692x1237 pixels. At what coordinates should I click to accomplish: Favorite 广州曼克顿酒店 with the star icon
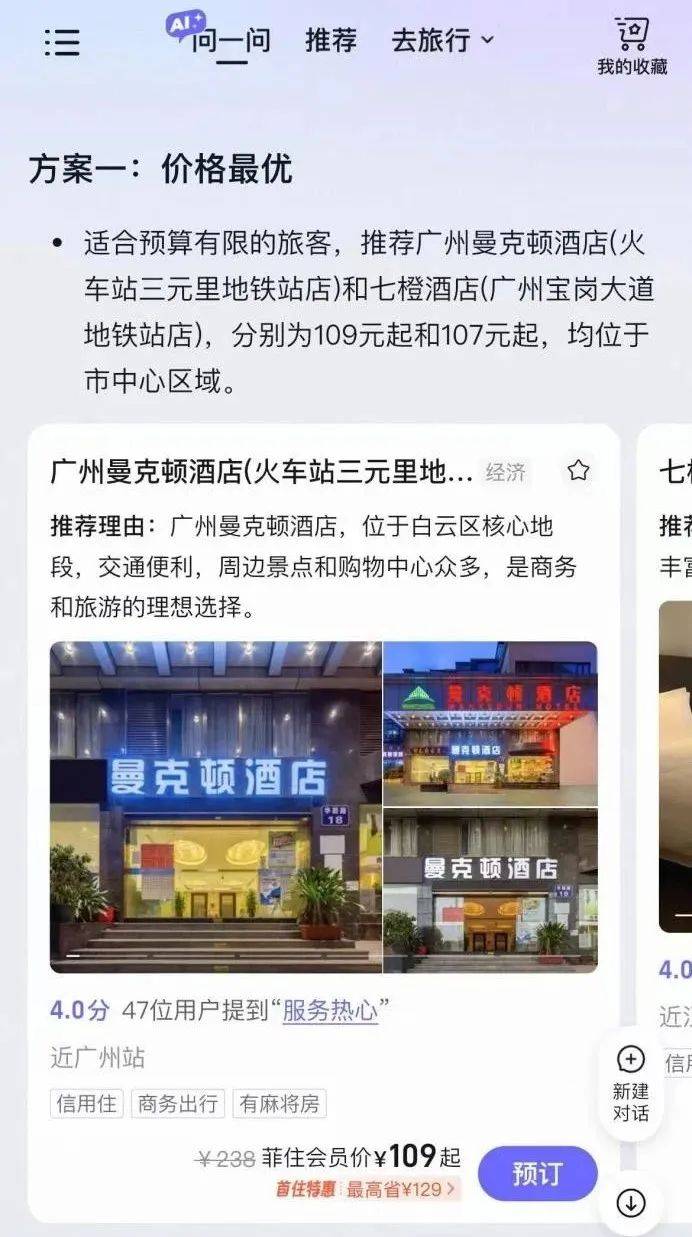point(578,471)
